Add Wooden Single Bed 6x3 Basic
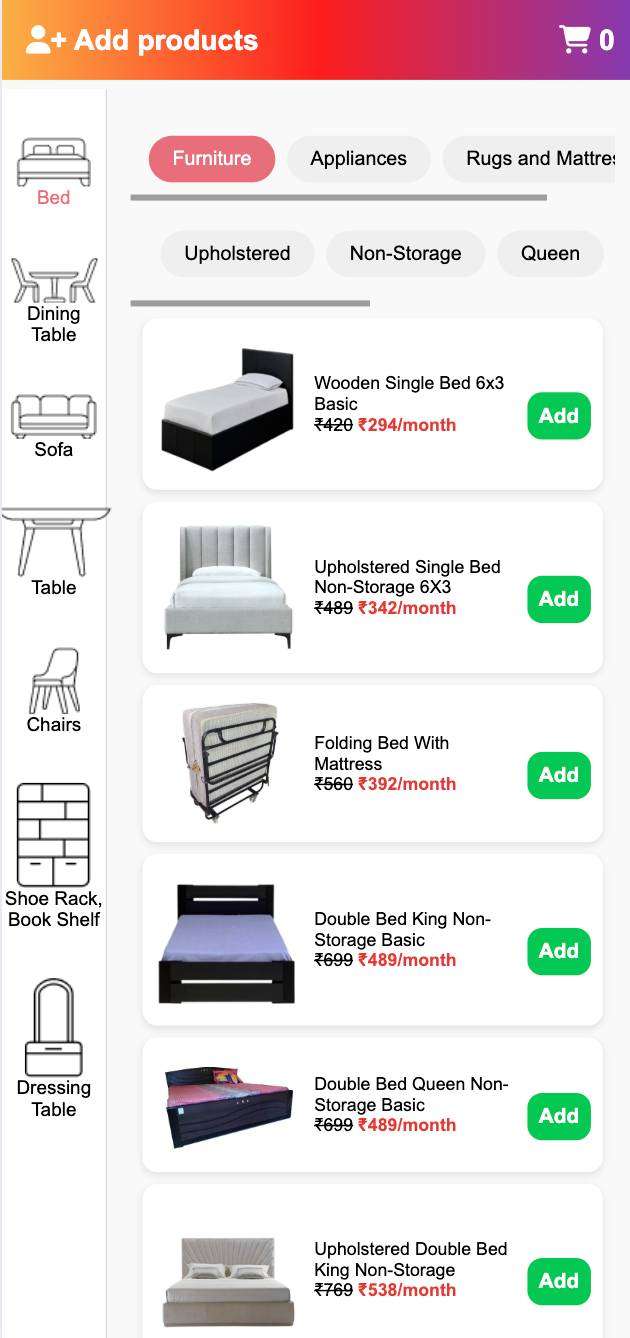Viewport: 630px width, 1338px height. pyautogui.click(x=559, y=416)
